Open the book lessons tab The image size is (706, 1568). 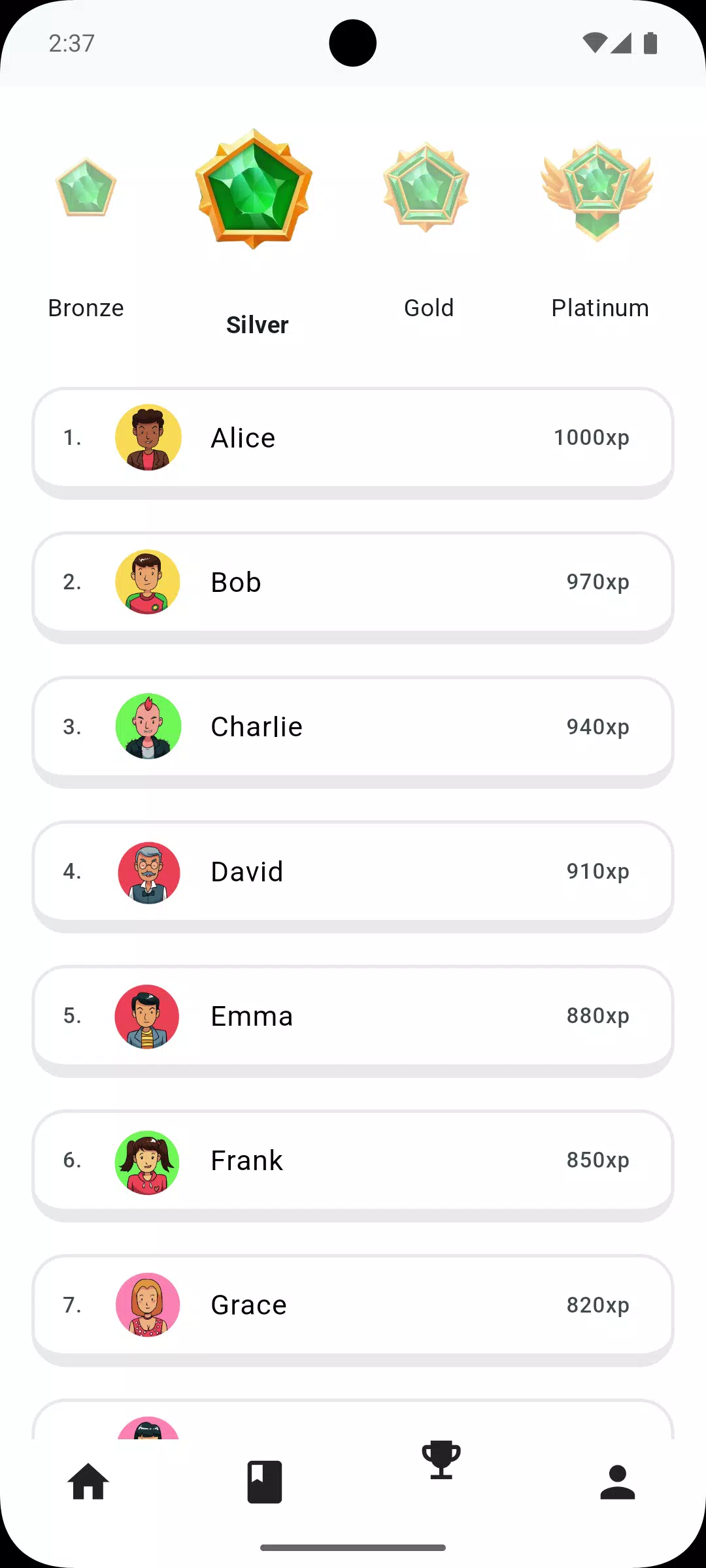coord(265,1482)
